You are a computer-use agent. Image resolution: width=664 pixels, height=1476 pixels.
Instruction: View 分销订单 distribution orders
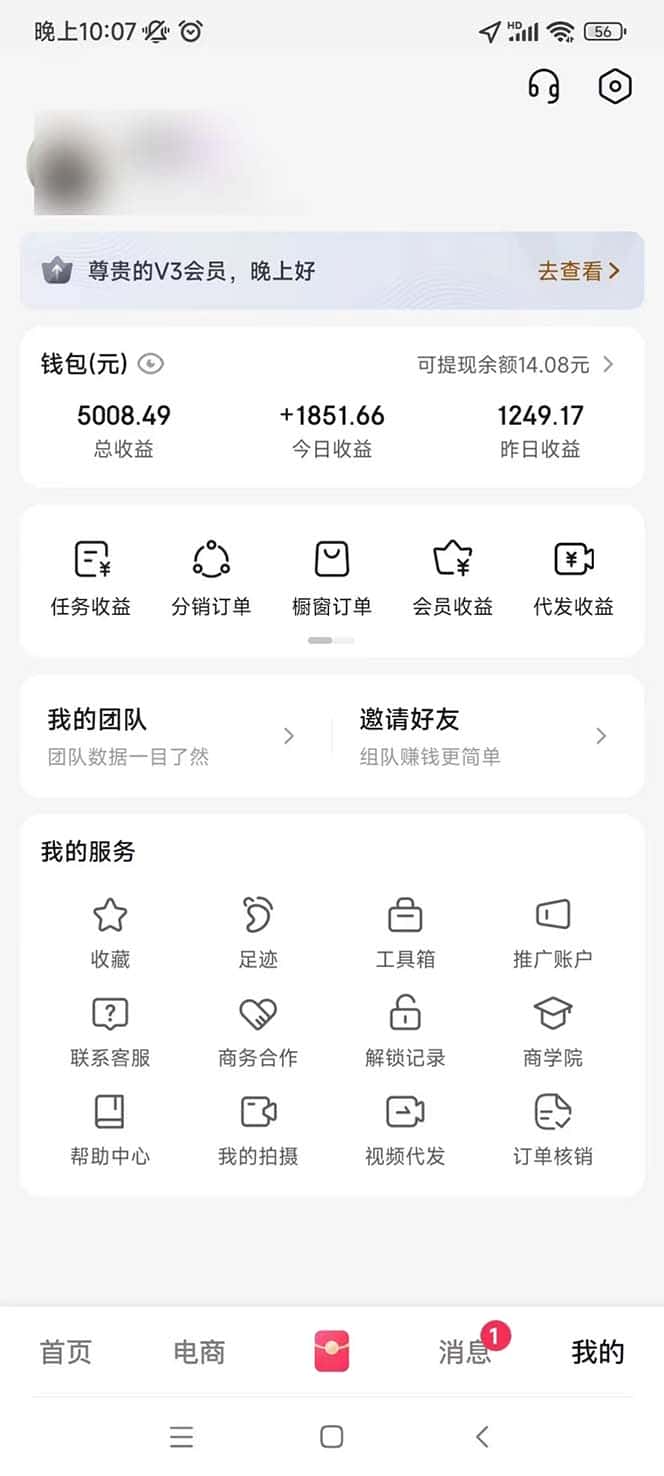[211, 578]
